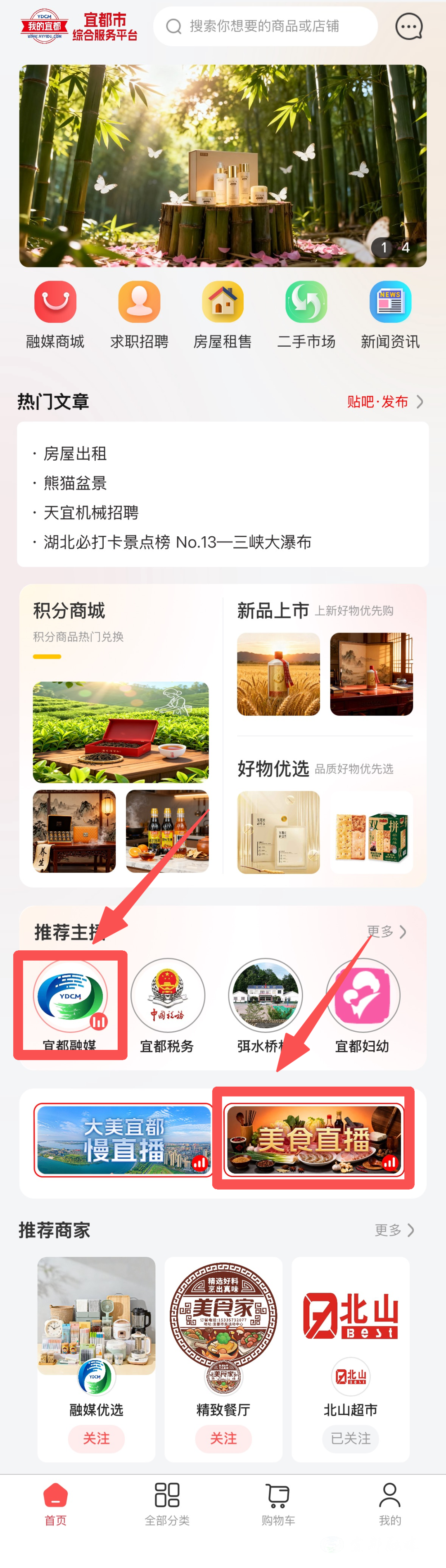446x1568 pixels.
Task: Open 新闻资讯 news section
Action: point(390,314)
